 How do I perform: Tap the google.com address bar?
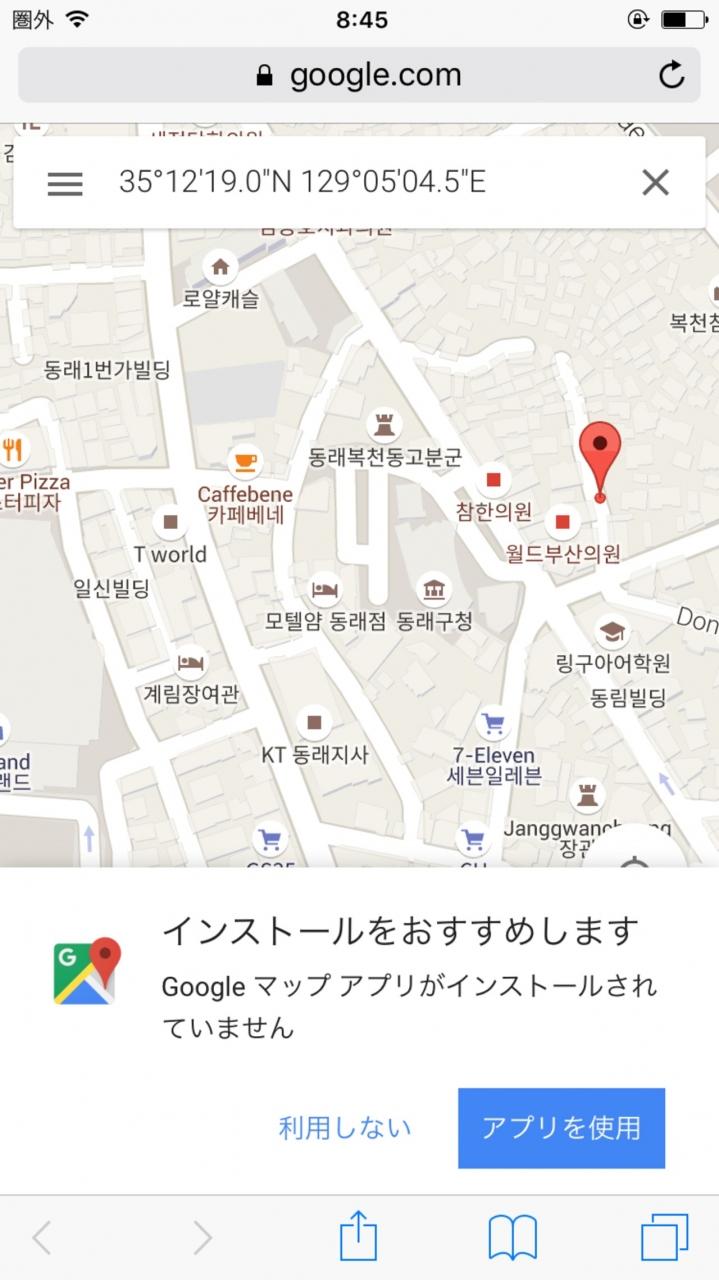coord(360,75)
